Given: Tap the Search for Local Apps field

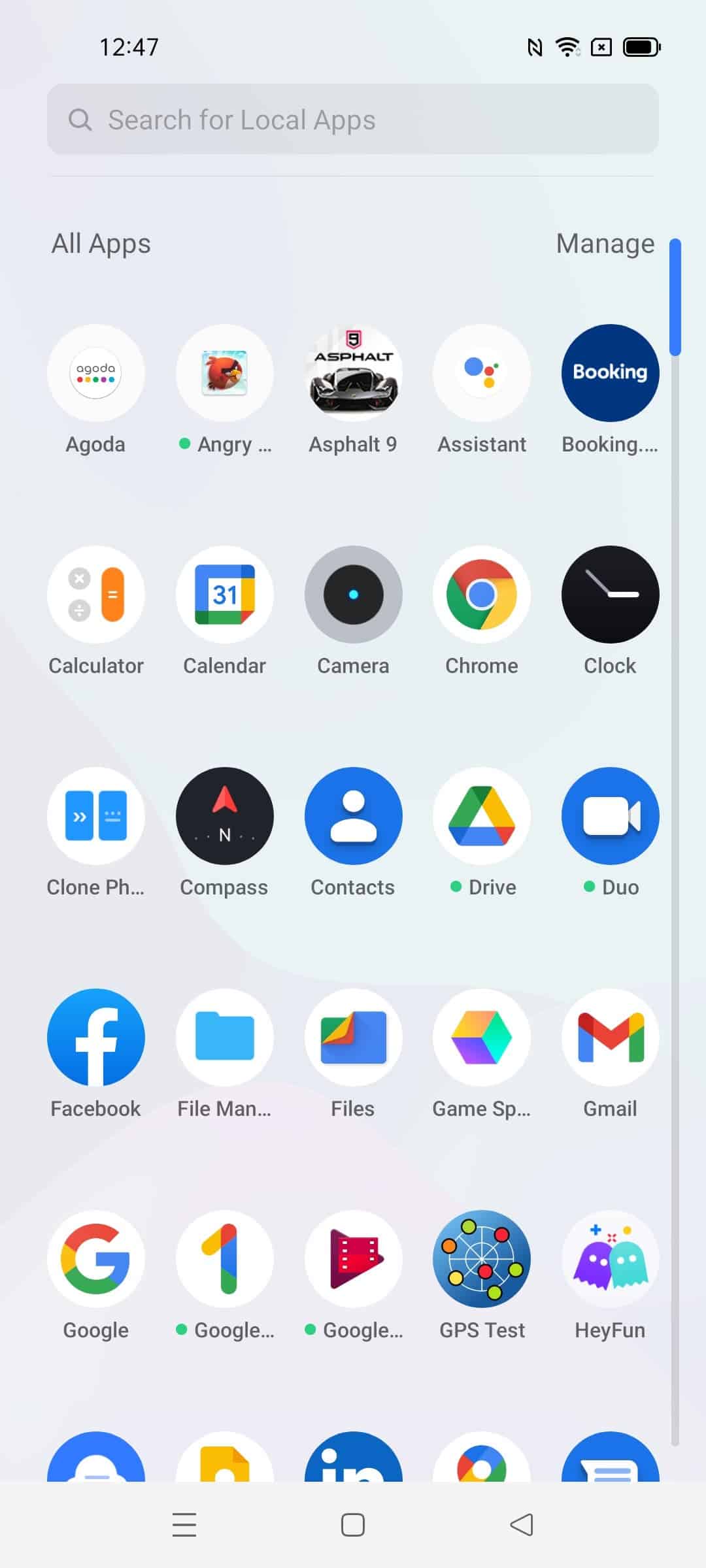Looking at the screenshot, I should pos(353,119).
